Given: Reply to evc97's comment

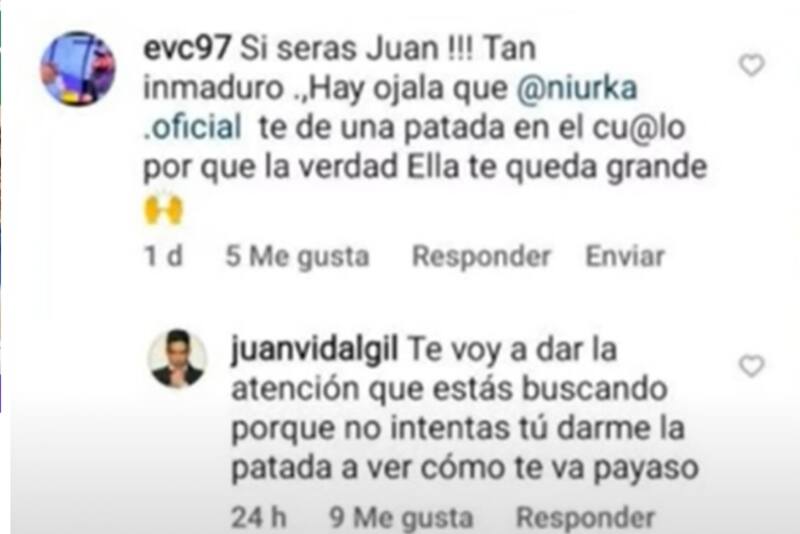Looking at the screenshot, I should (481, 256).
